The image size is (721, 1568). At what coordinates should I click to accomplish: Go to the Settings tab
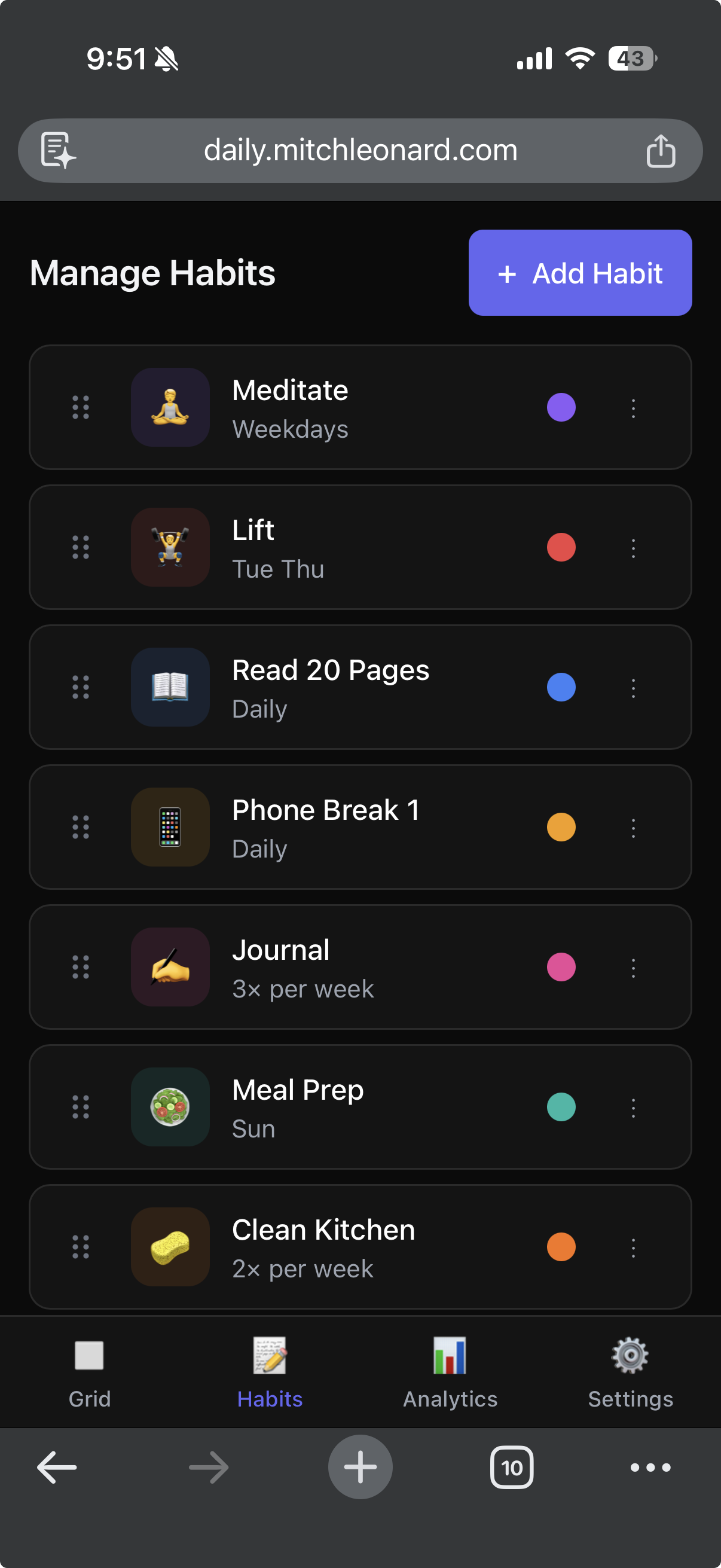pyautogui.click(x=630, y=1372)
